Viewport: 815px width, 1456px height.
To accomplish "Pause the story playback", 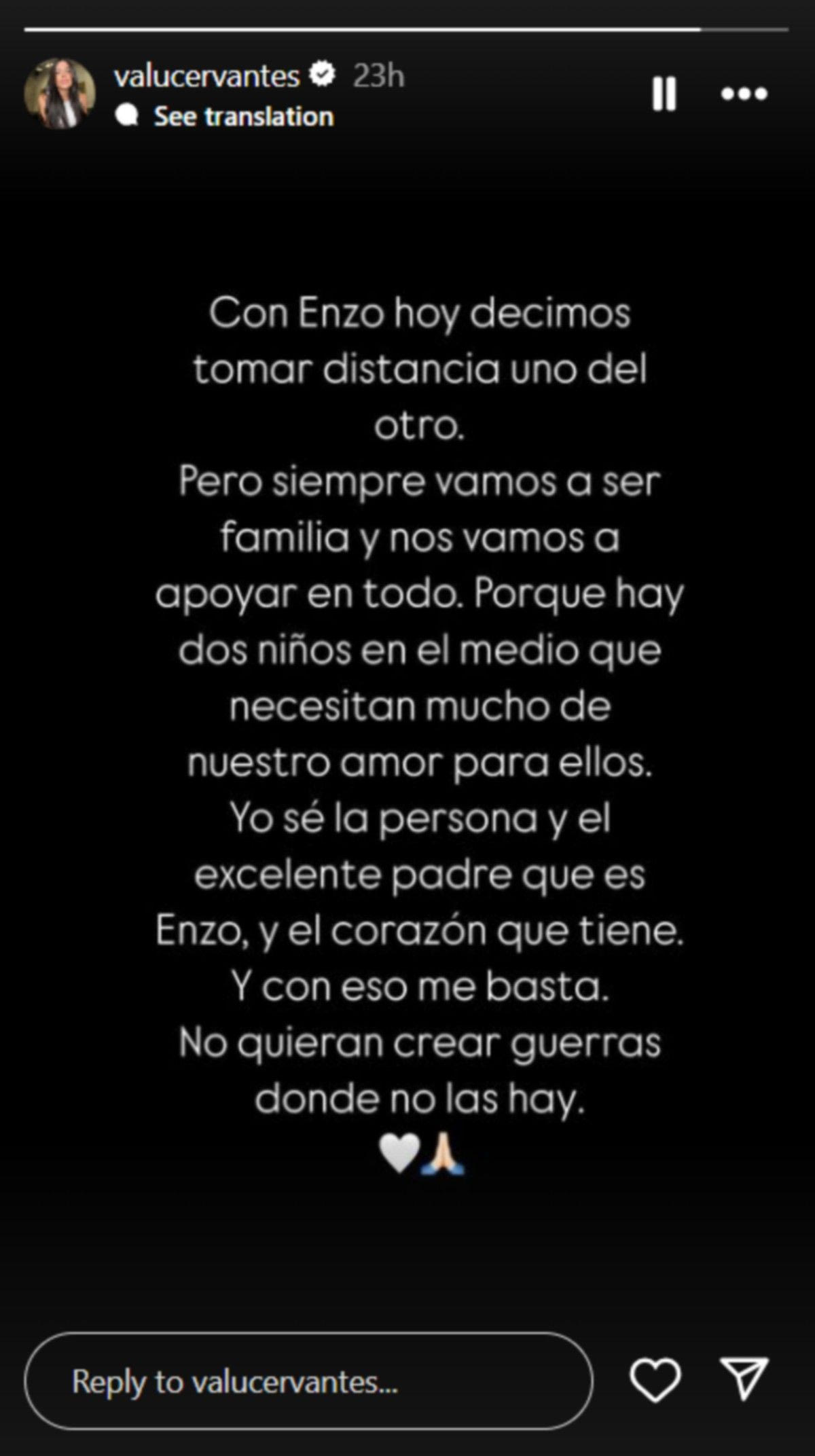I will pyautogui.click(x=664, y=93).
